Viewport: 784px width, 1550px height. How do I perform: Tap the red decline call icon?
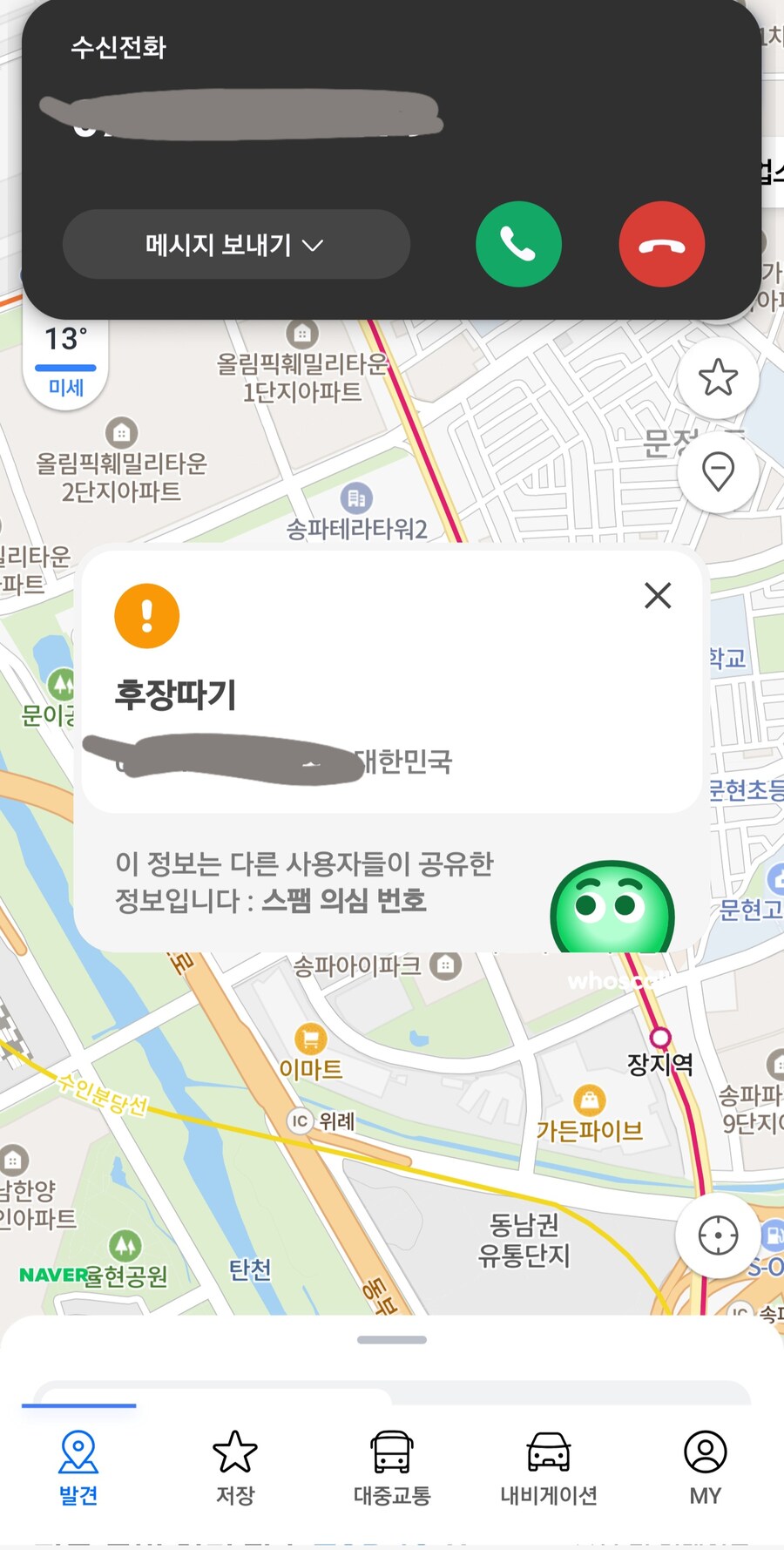point(661,244)
